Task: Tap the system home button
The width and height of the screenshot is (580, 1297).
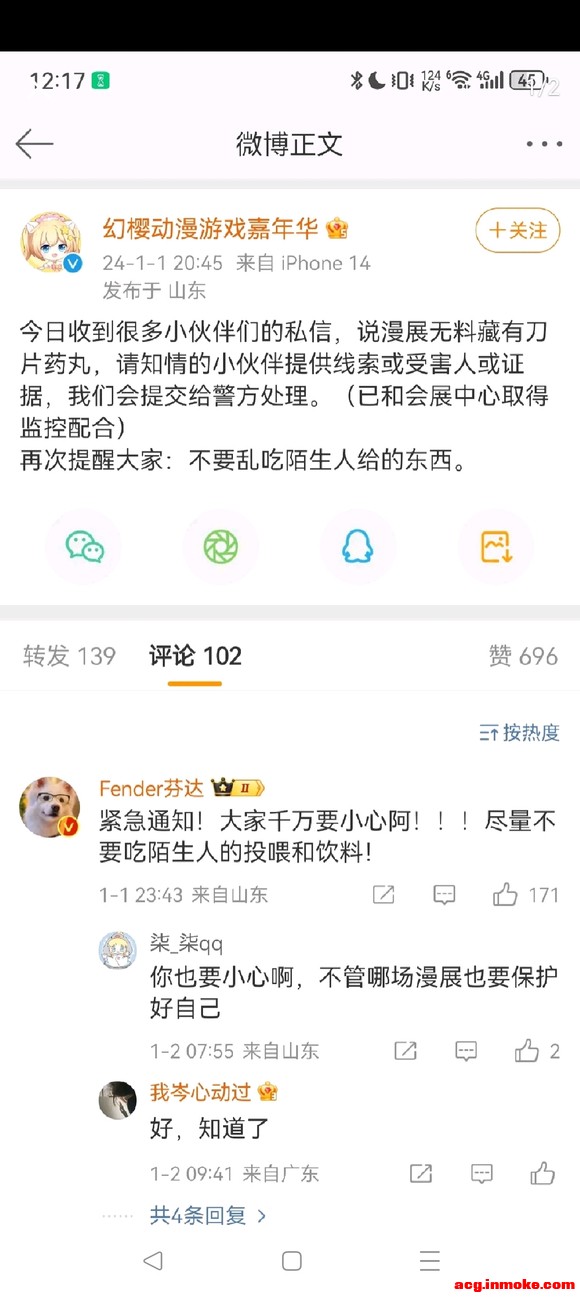Action: point(291,1261)
